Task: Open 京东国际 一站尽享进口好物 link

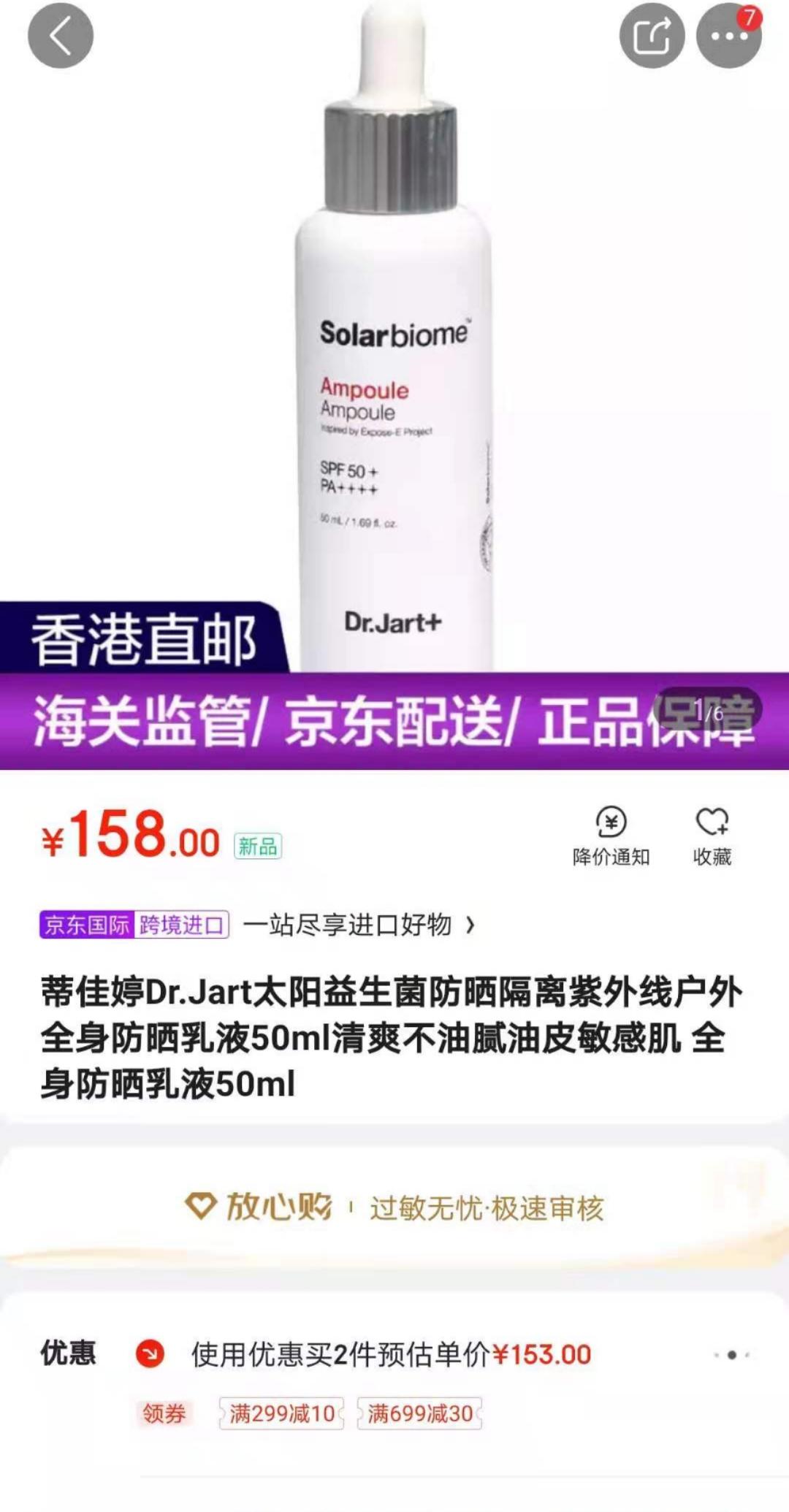Action: [358, 925]
